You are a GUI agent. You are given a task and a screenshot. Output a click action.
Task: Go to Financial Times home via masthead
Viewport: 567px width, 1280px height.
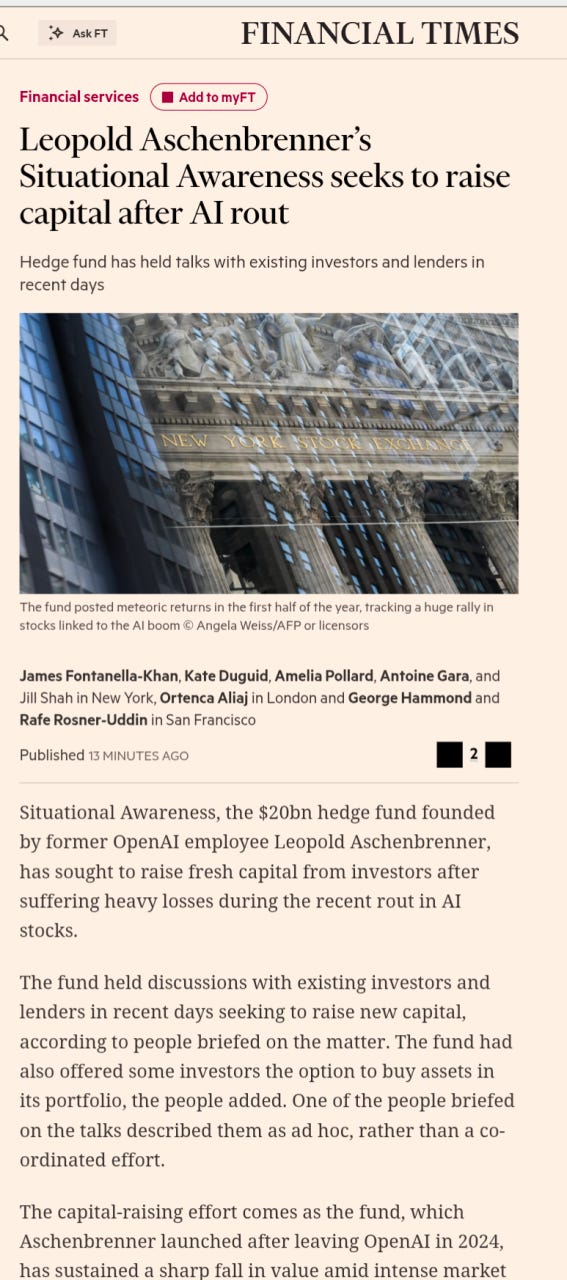click(x=380, y=33)
